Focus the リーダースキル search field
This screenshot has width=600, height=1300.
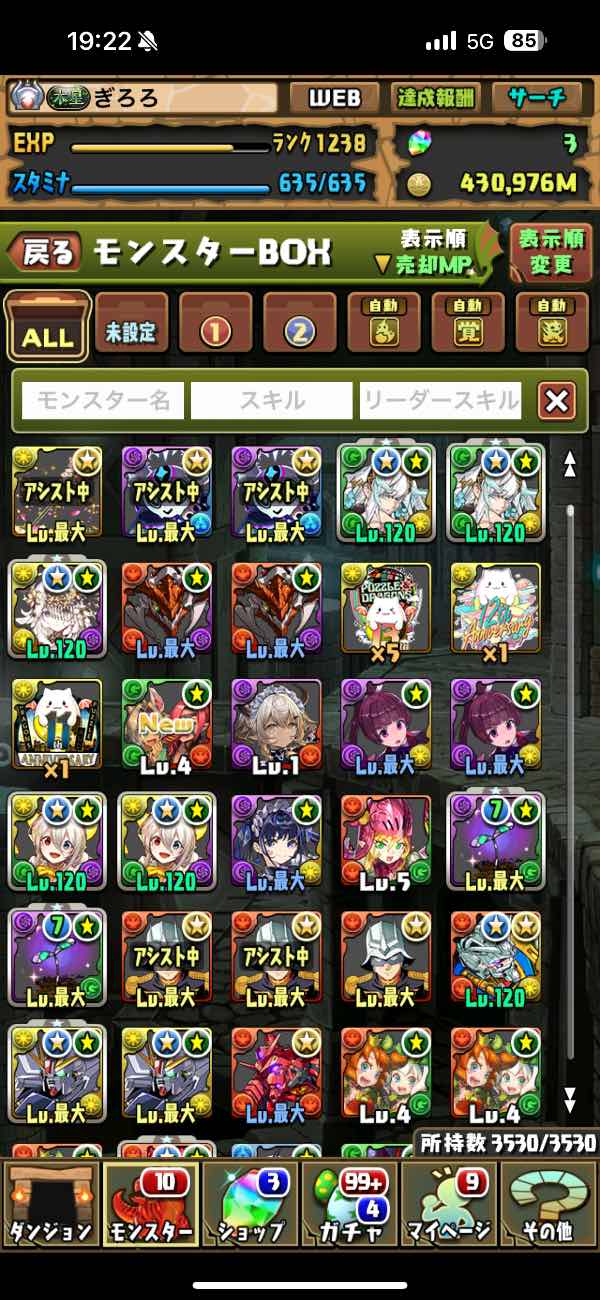point(441,401)
